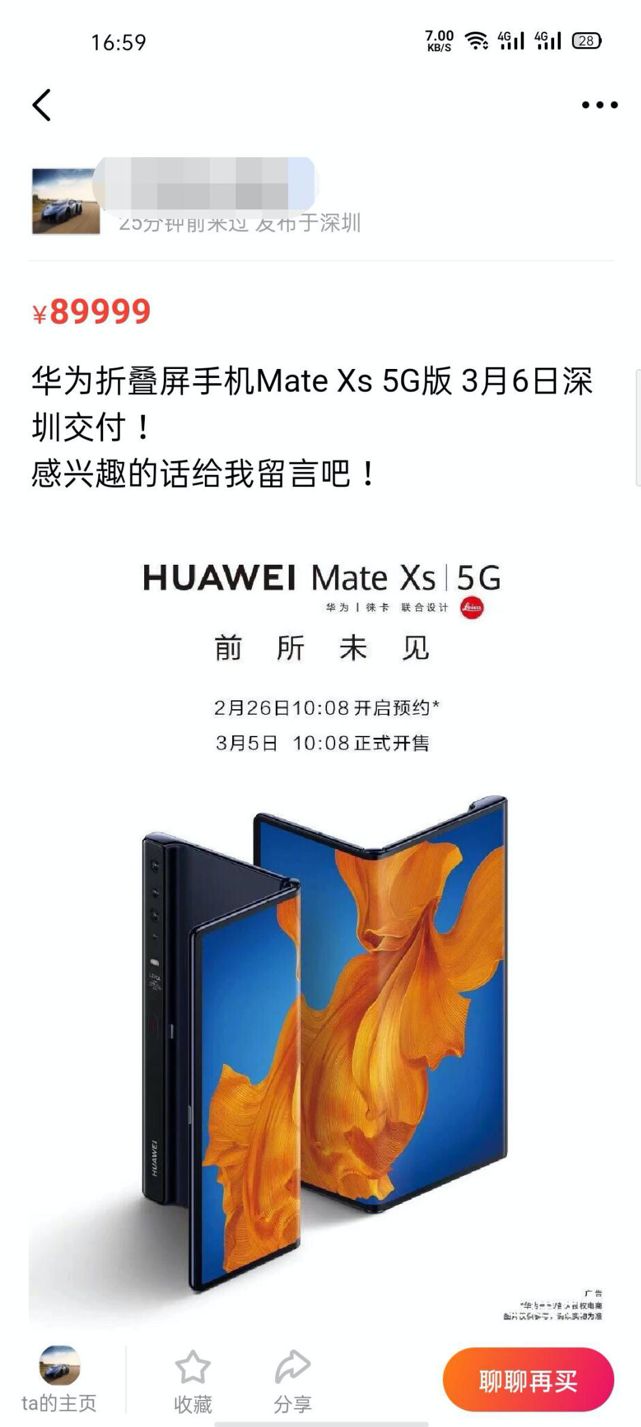Visit ta的主页 seller homepage
Image resolution: width=641 pixels, height=1427 pixels.
[x=59, y=1380]
